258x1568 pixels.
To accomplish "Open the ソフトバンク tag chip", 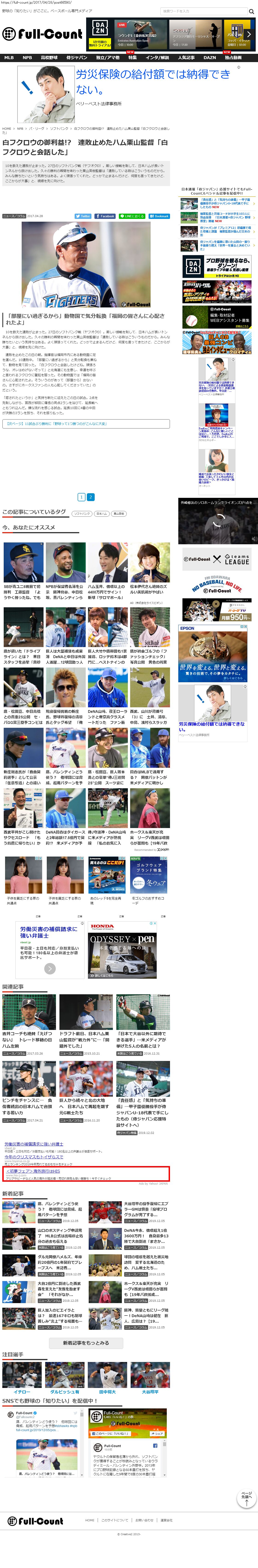I will [82, 514].
